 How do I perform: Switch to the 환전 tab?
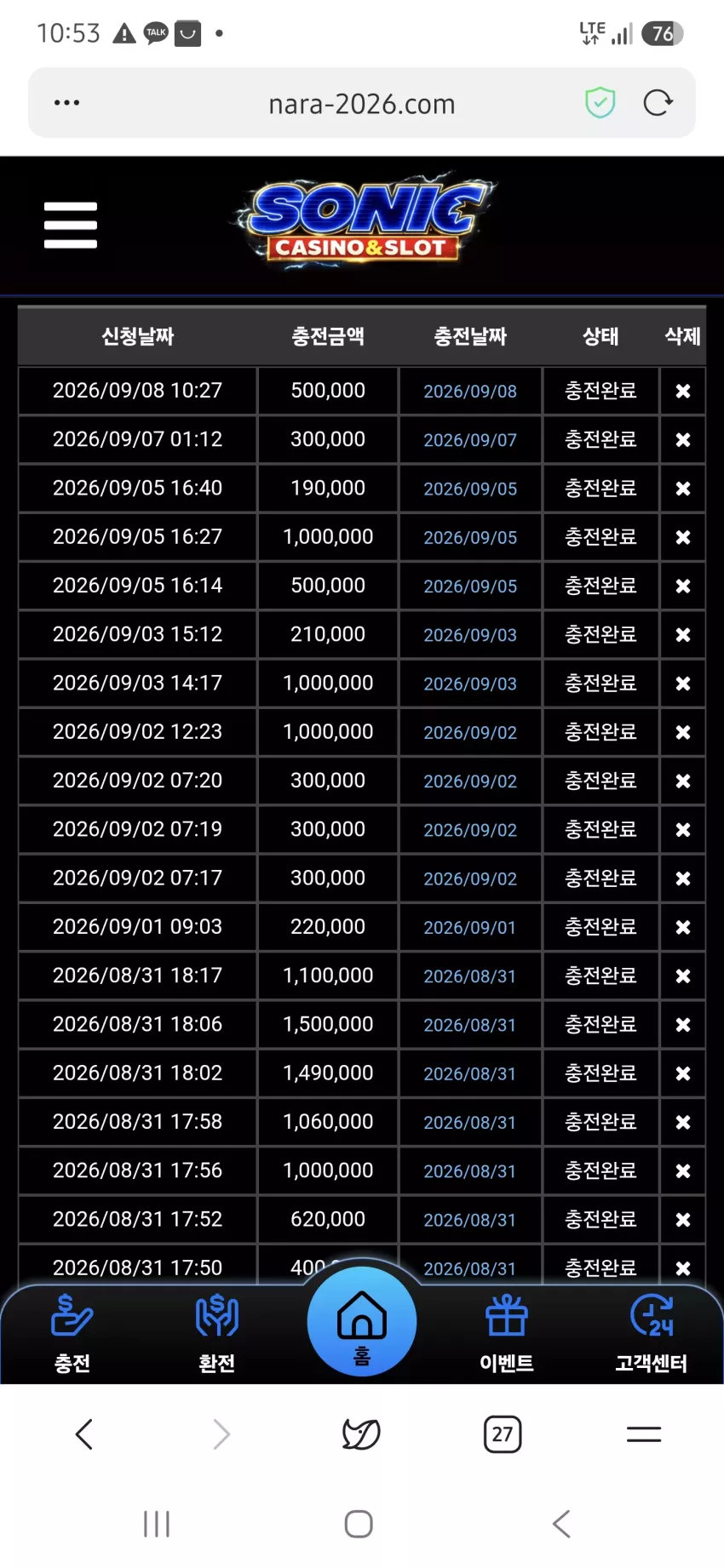click(217, 1334)
